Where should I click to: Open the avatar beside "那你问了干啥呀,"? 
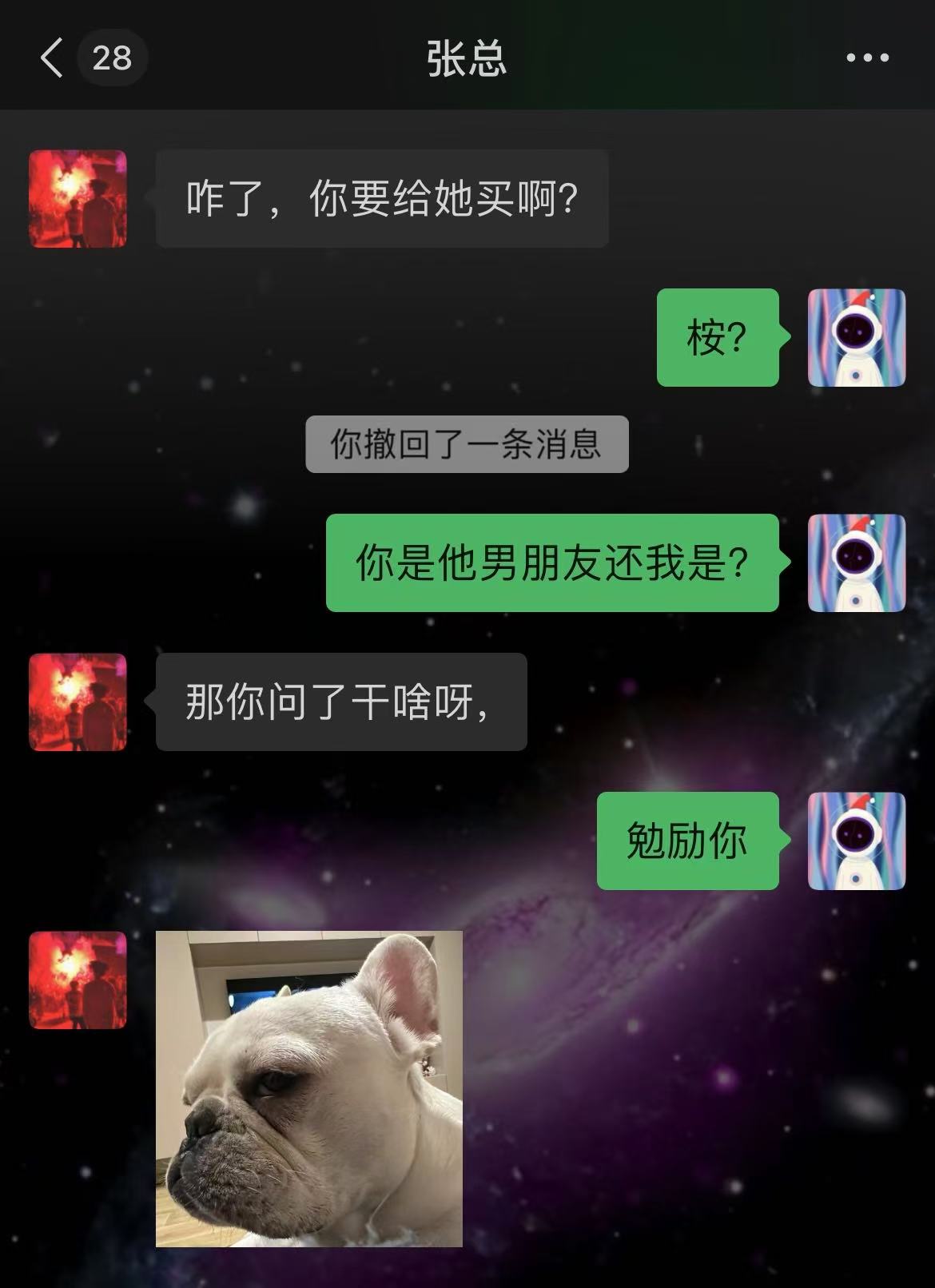click(78, 702)
